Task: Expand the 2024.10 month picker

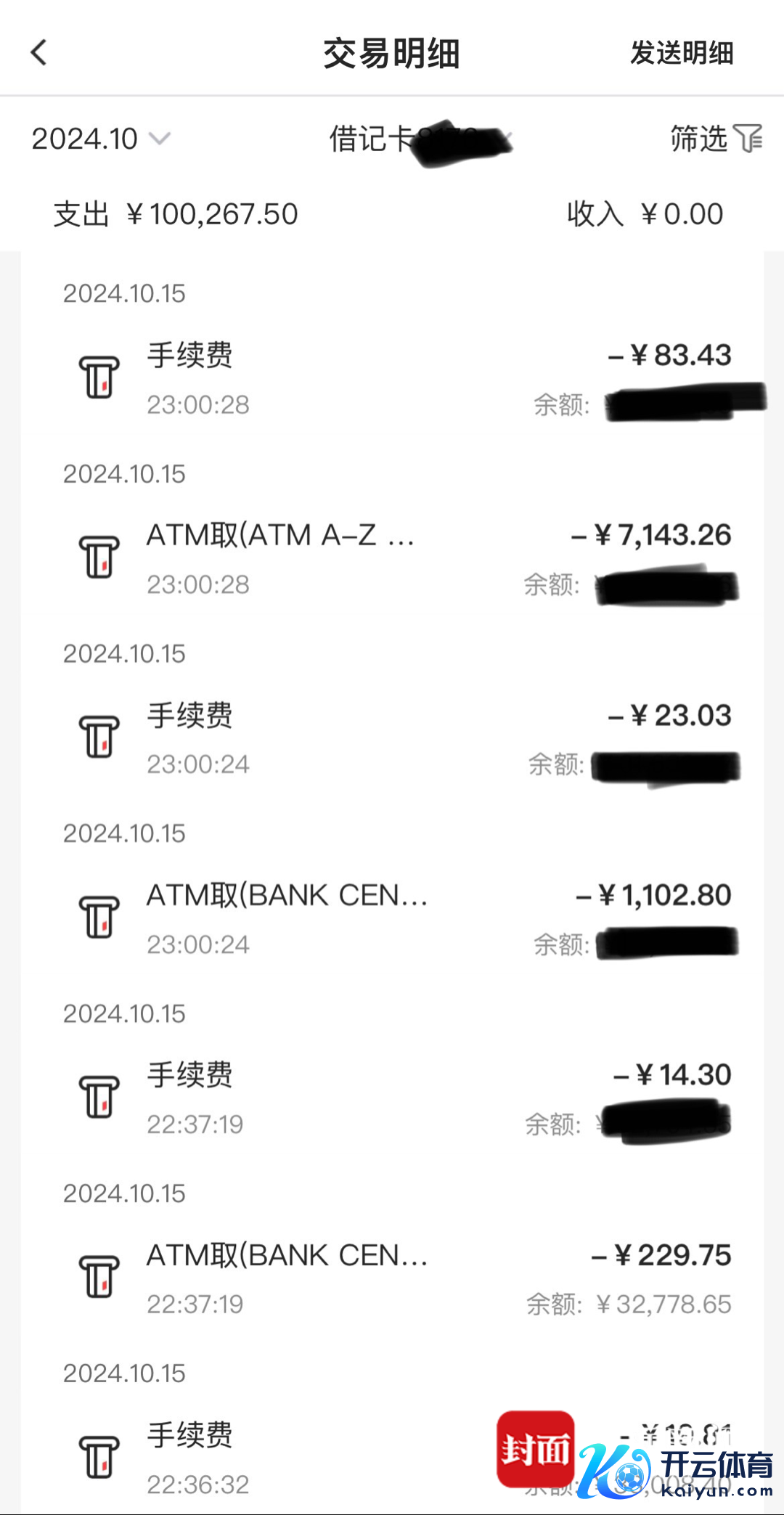Action: pyautogui.click(x=100, y=139)
